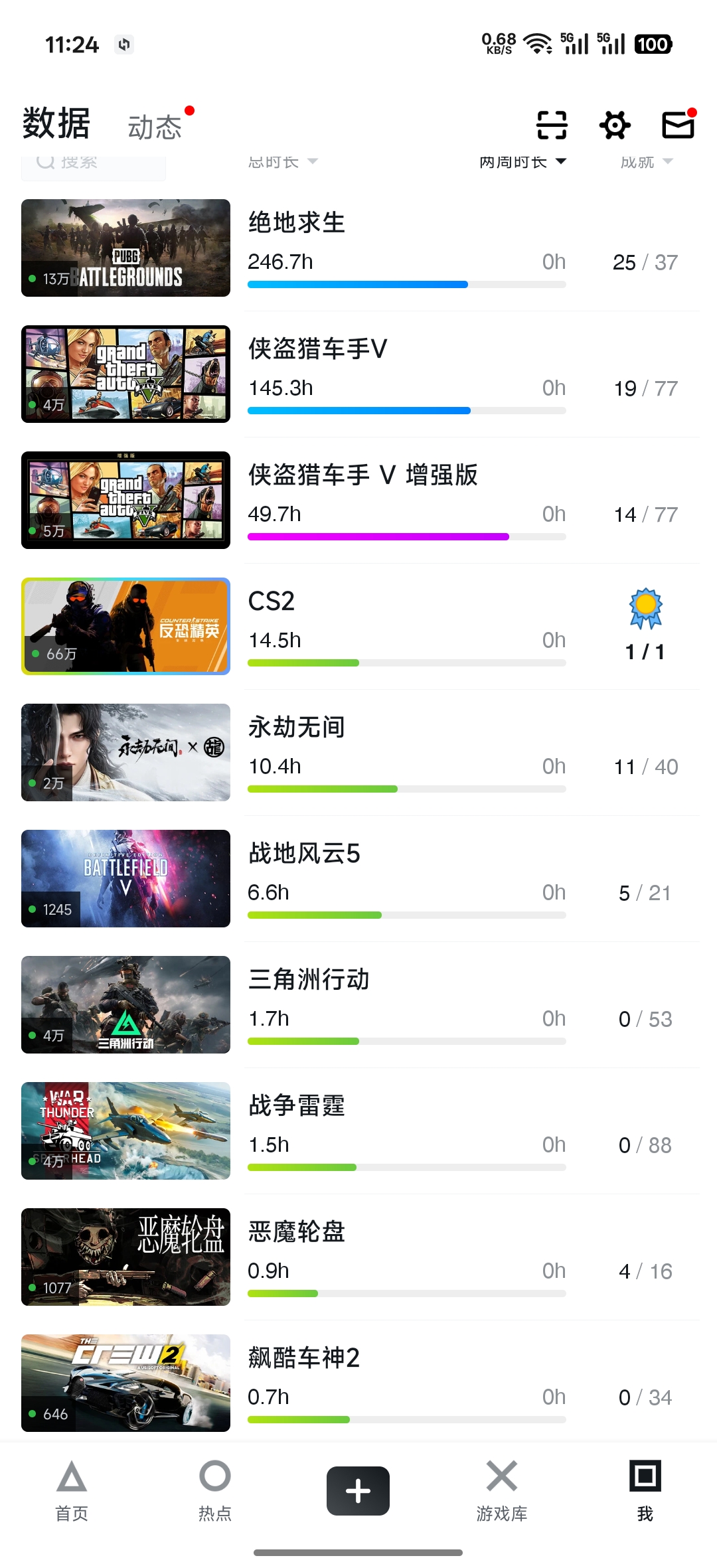Switch to the 动态 tab
717x1568 pixels.
point(155,127)
